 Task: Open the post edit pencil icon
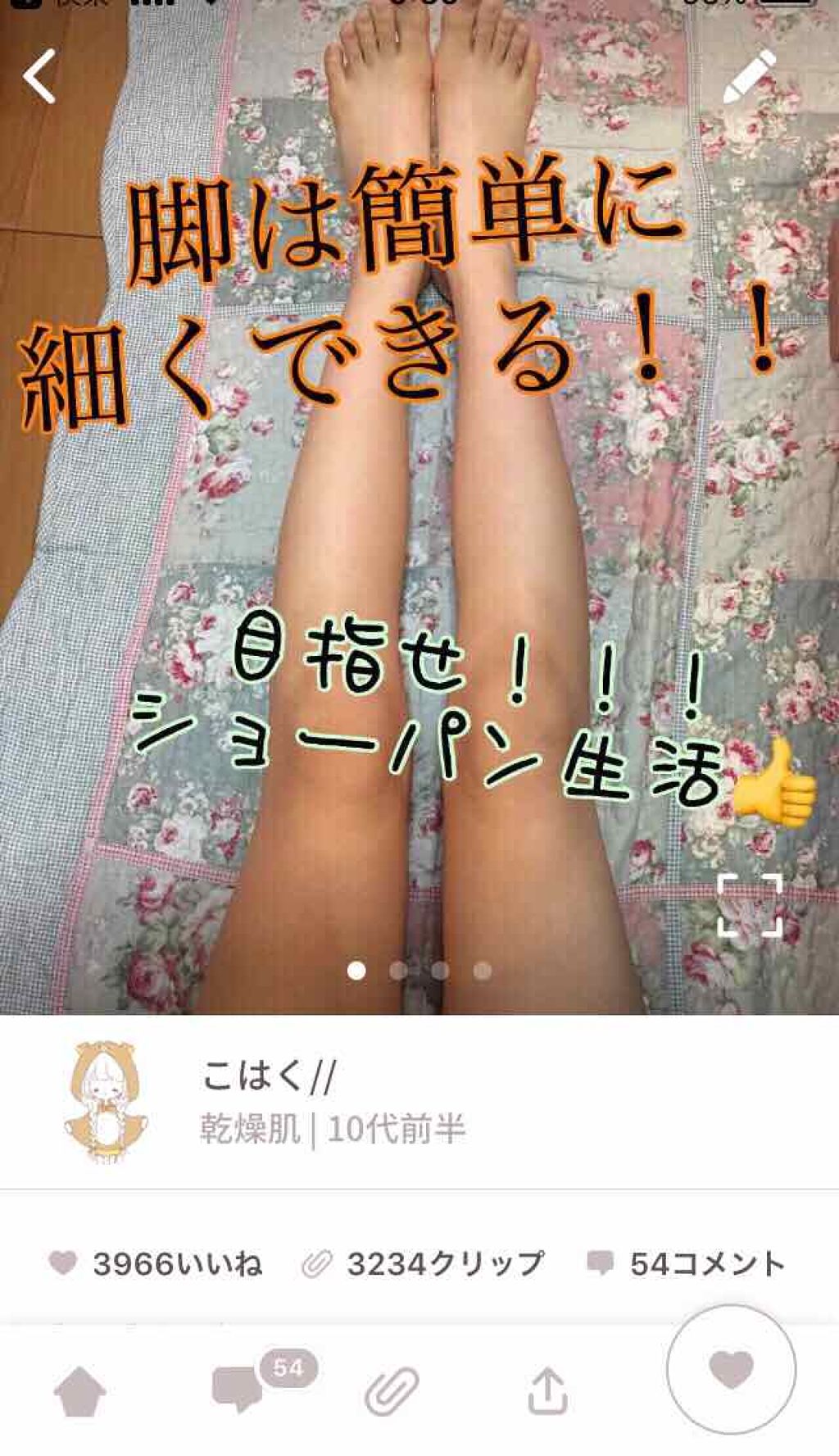[x=751, y=74]
